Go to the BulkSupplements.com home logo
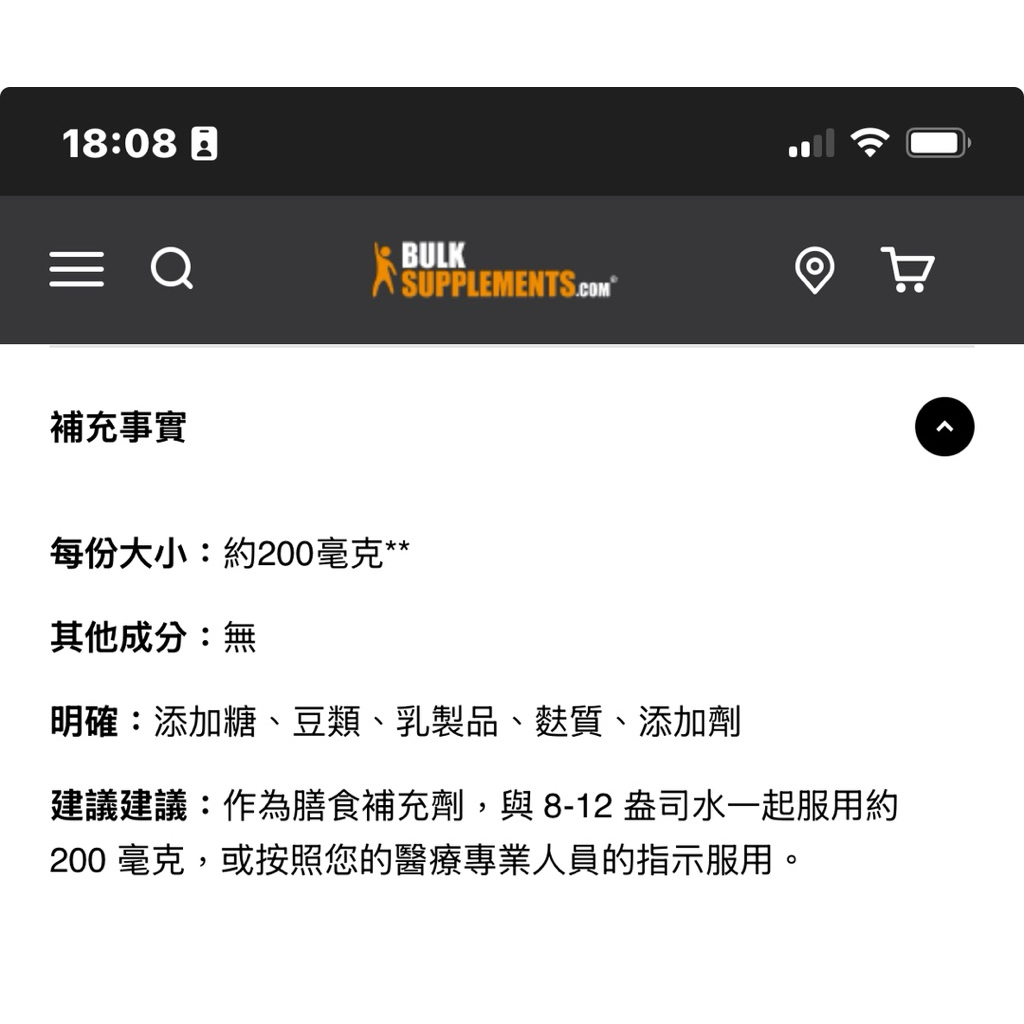The image size is (1024, 1024). pos(494,270)
